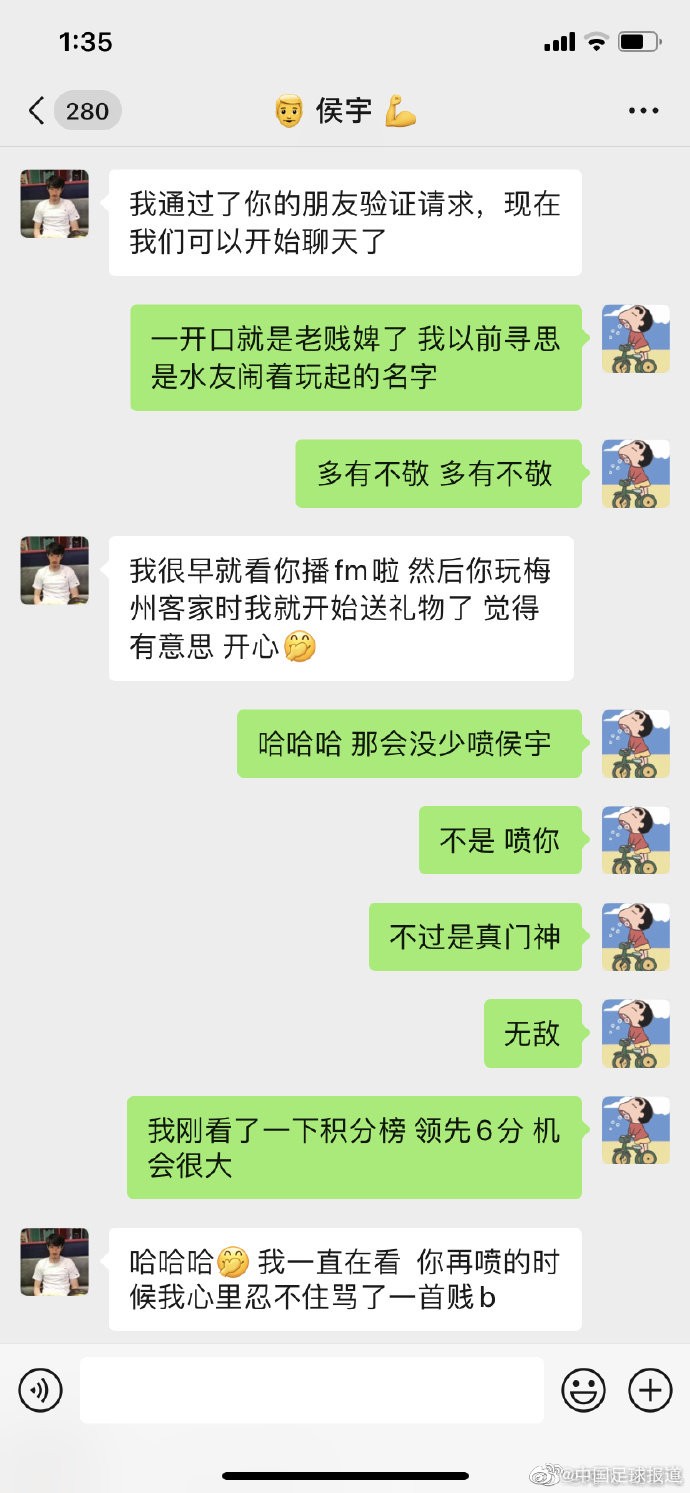The height and width of the screenshot is (1493, 690).
Task: Open the emoji sticker panel
Action: point(583,1390)
